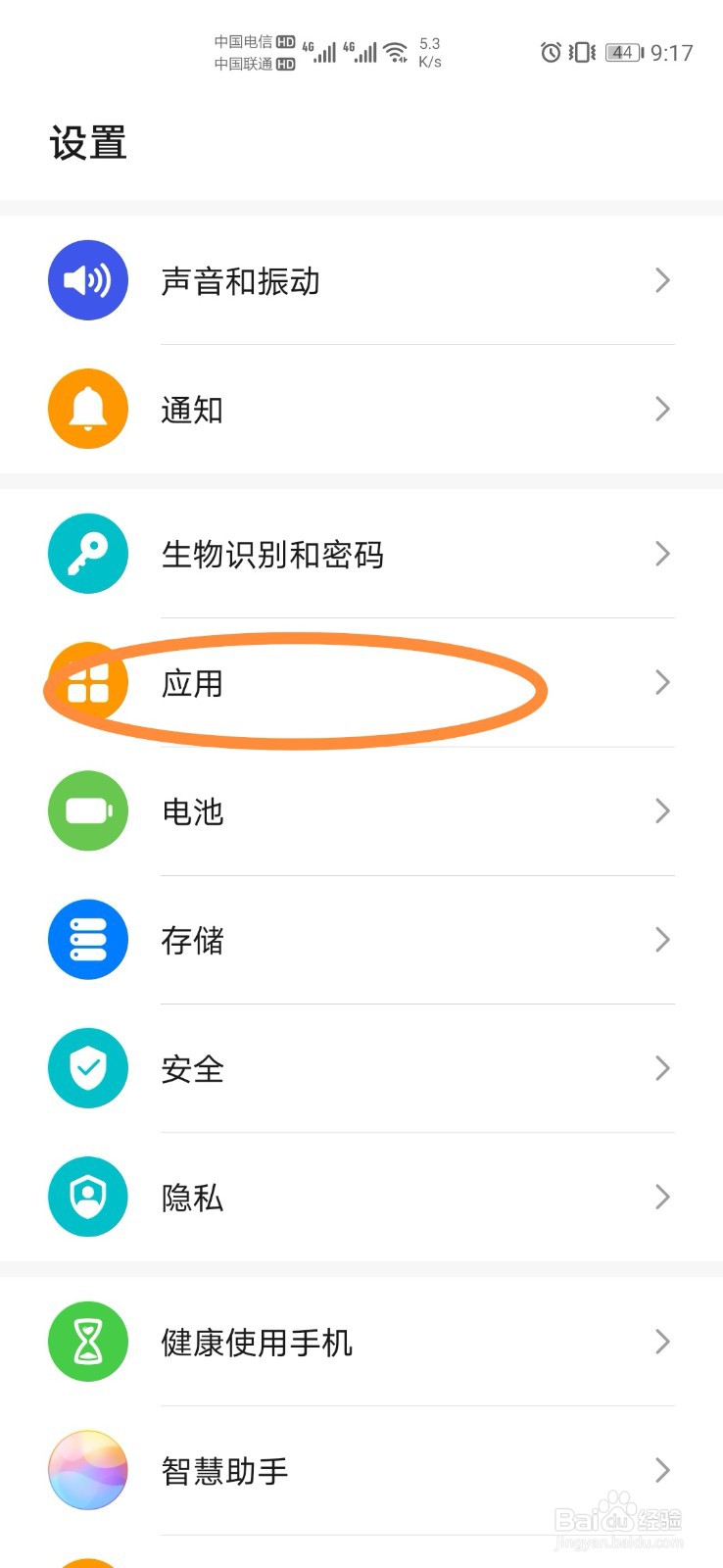The height and width of the screenshot is (1568, 723).
Task: Expand 声音和振动 via its chevron
Action: point(661,280)
